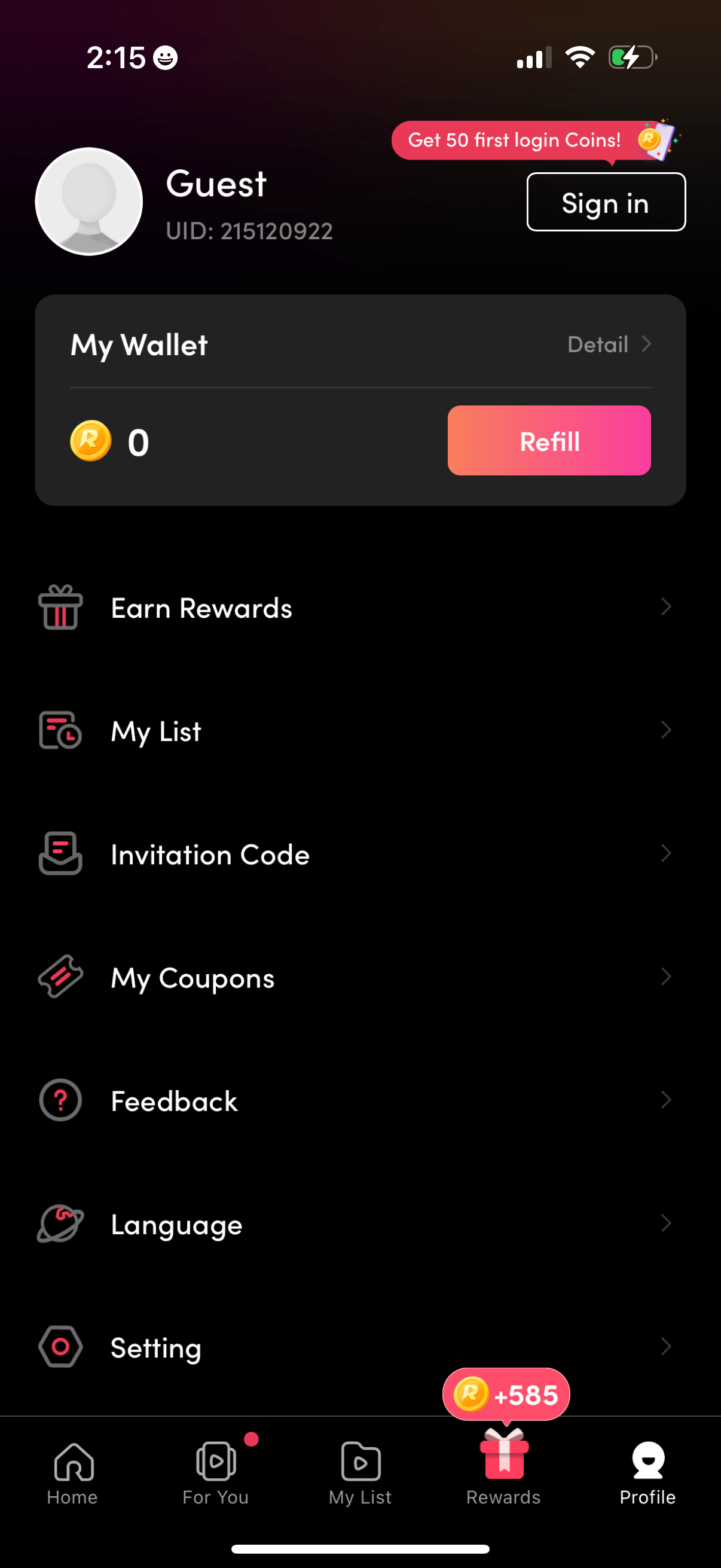
Task: Tap the +585 coins badge
Action: 506,1395
